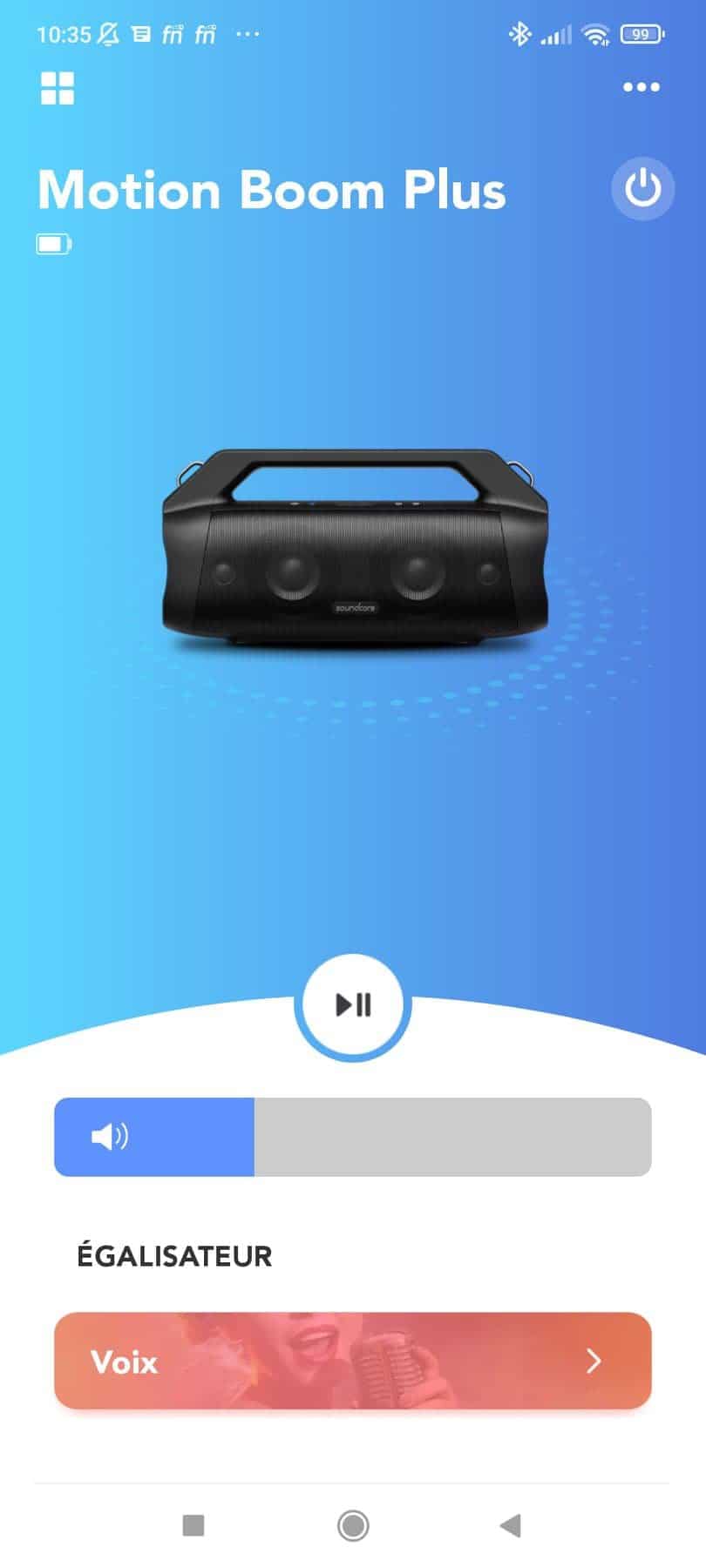Image resolution: width=706 pixels, height=1568 pixels.
Task: Open the device grid menu
Action: coord(58,88)
